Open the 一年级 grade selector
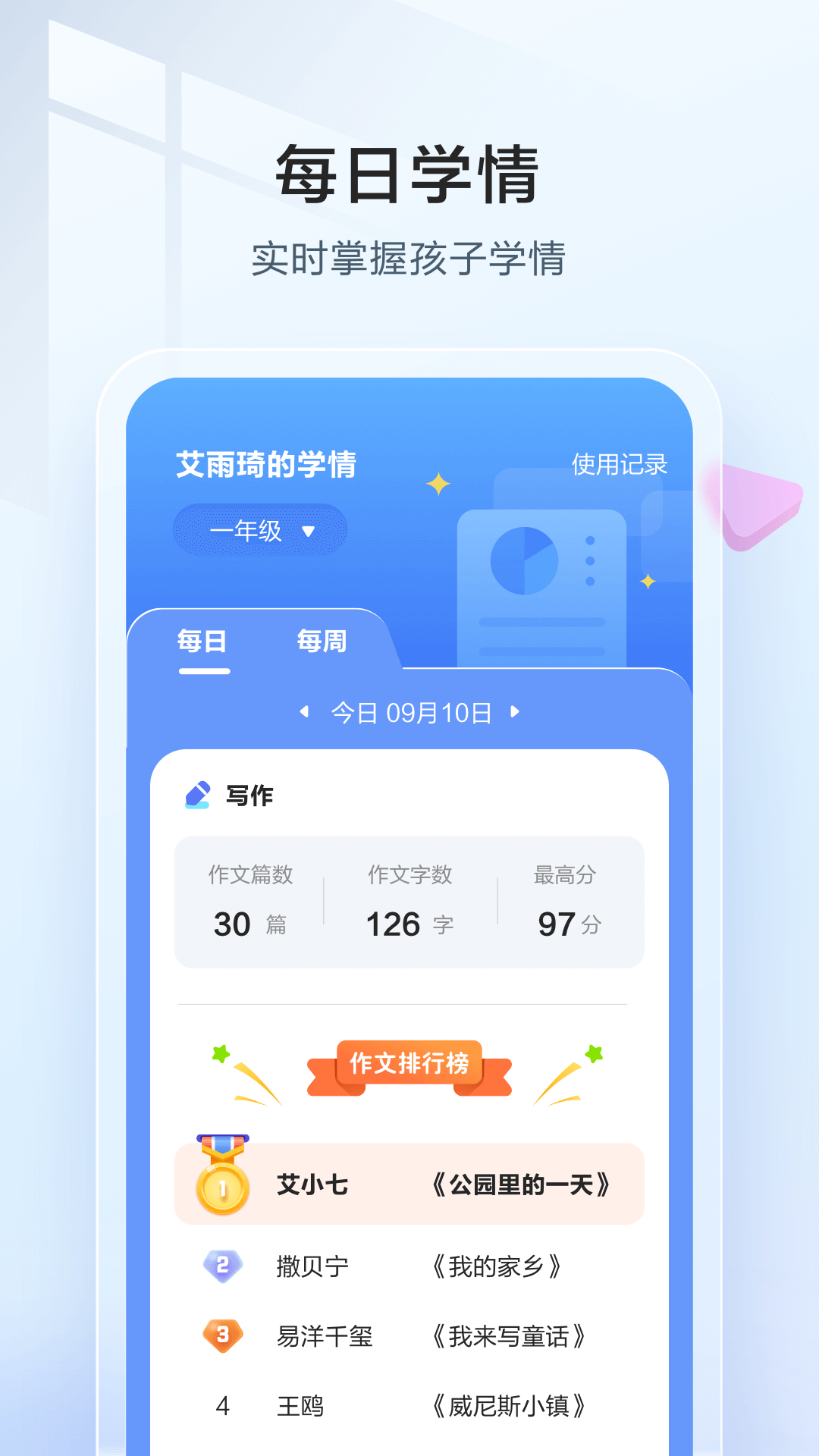This screenshot has width=819, height=1456. (x=259, y=530)
